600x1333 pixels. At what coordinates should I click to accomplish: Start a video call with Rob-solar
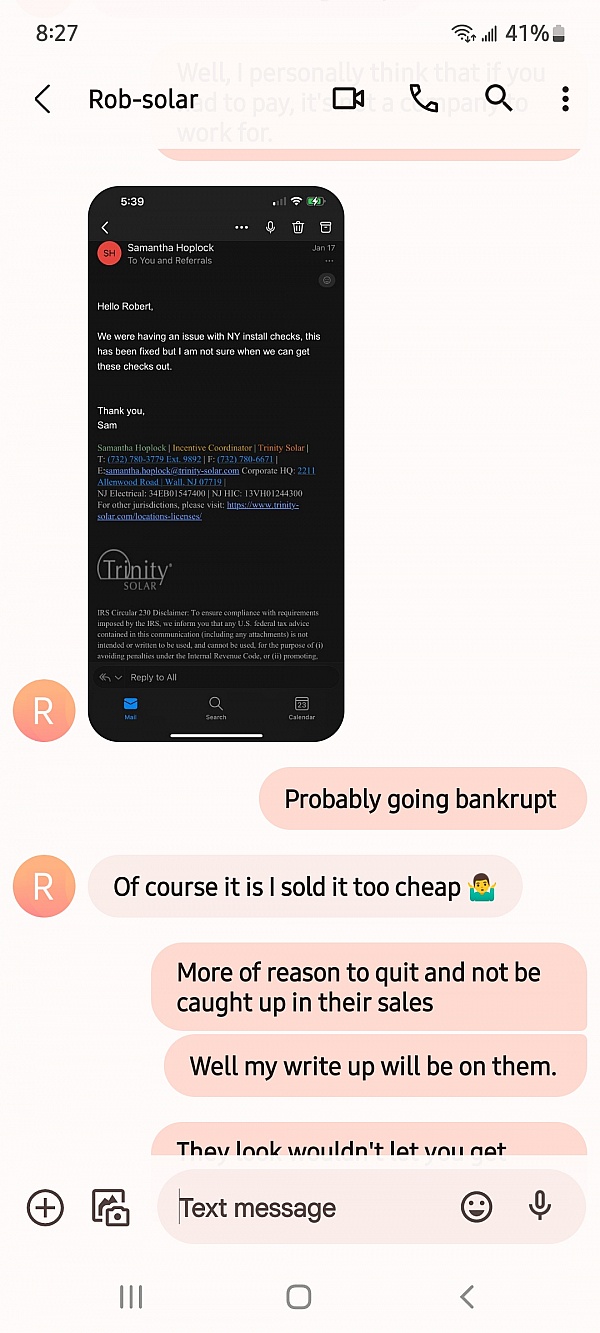click(348, 98)
